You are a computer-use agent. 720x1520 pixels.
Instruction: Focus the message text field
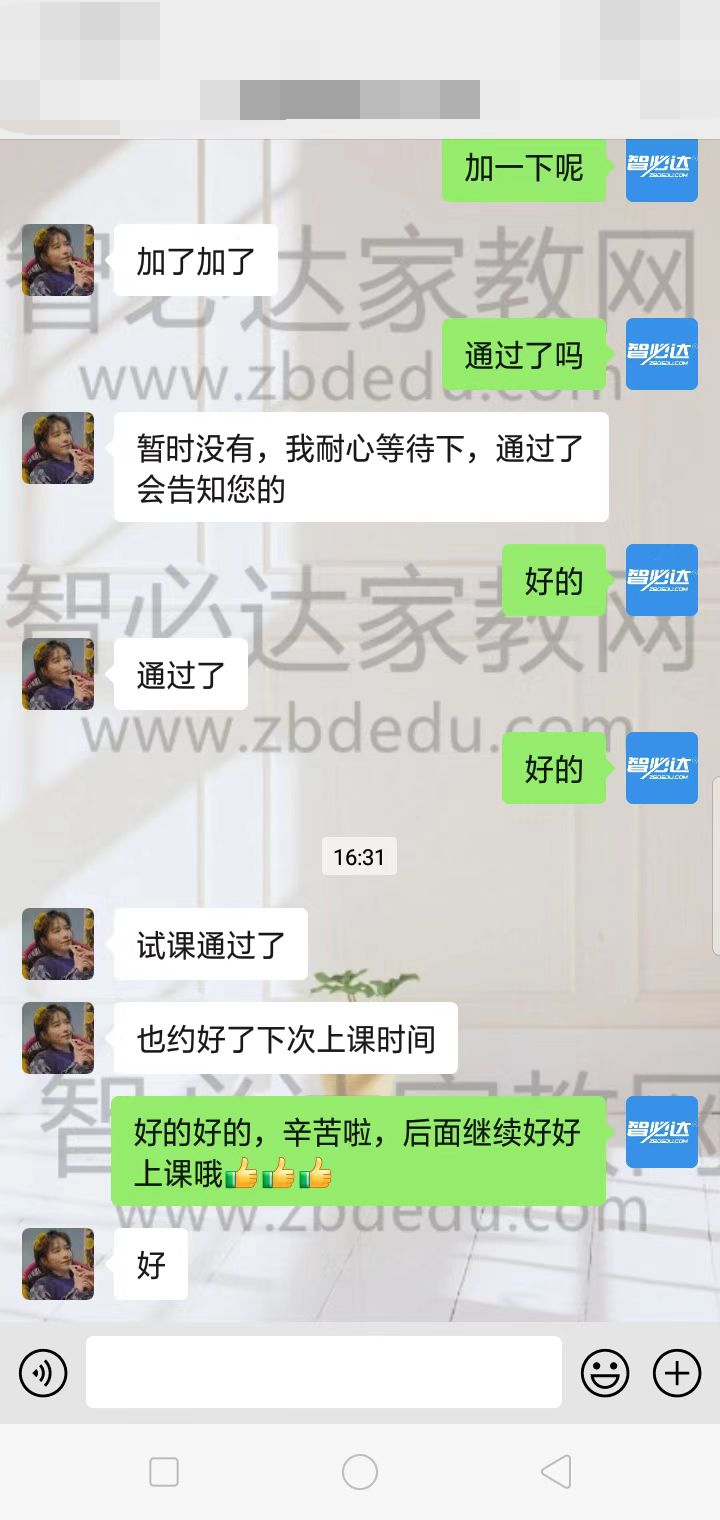[323, 1372]
